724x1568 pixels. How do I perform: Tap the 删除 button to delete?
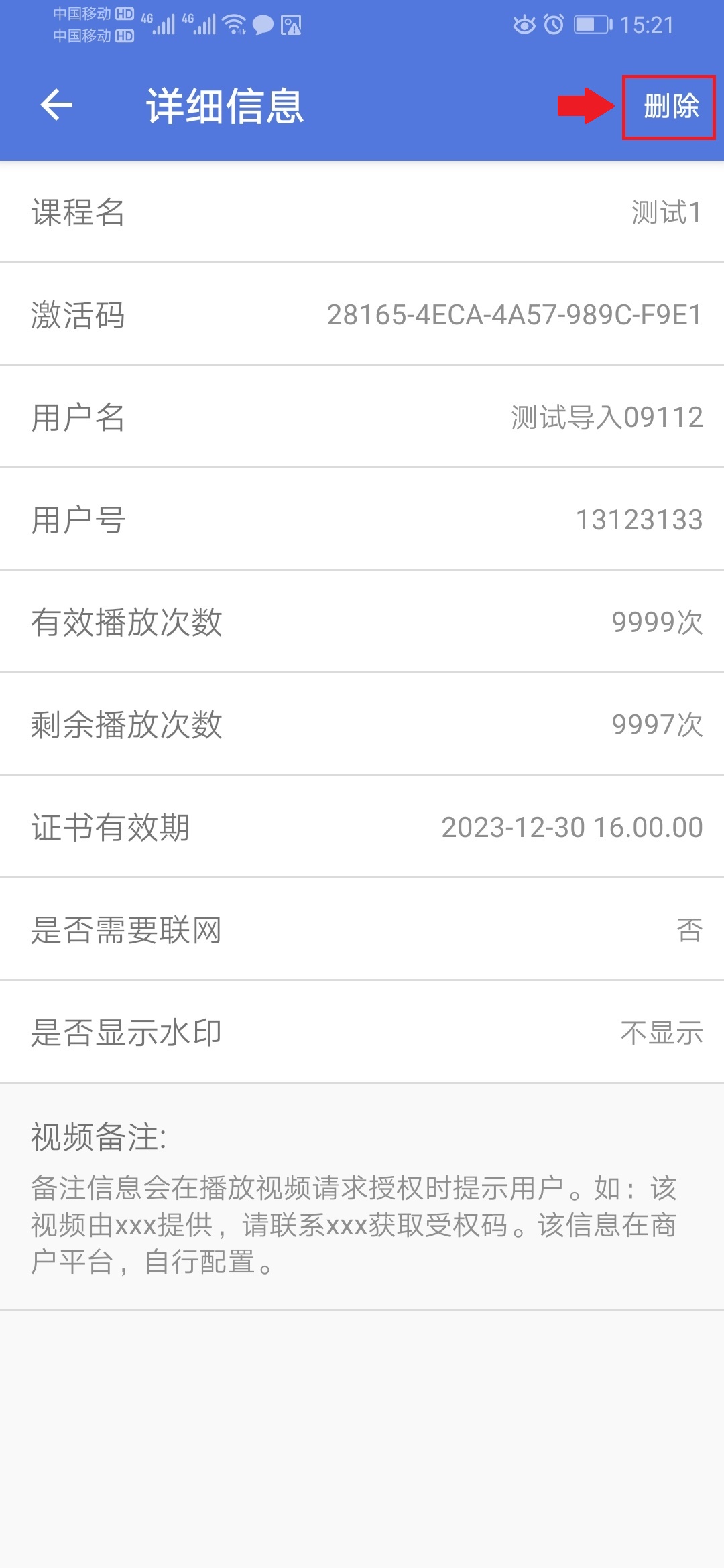pyautogui.click(x=670, y=107)
